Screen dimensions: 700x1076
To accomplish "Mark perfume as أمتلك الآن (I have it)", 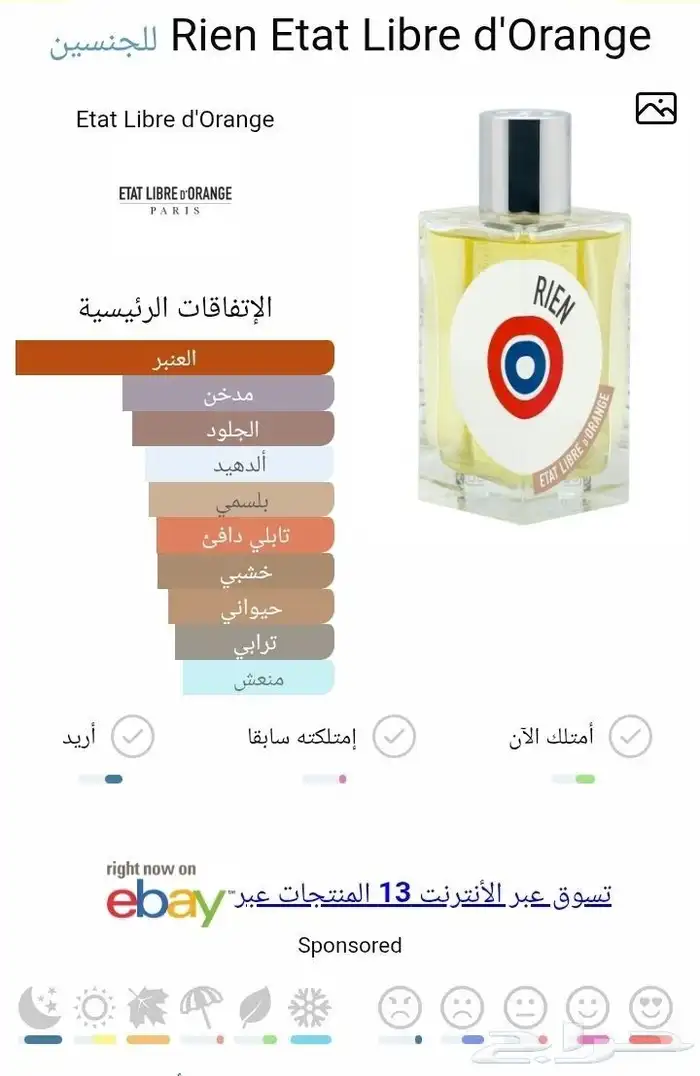I will [x=630, y=738].
